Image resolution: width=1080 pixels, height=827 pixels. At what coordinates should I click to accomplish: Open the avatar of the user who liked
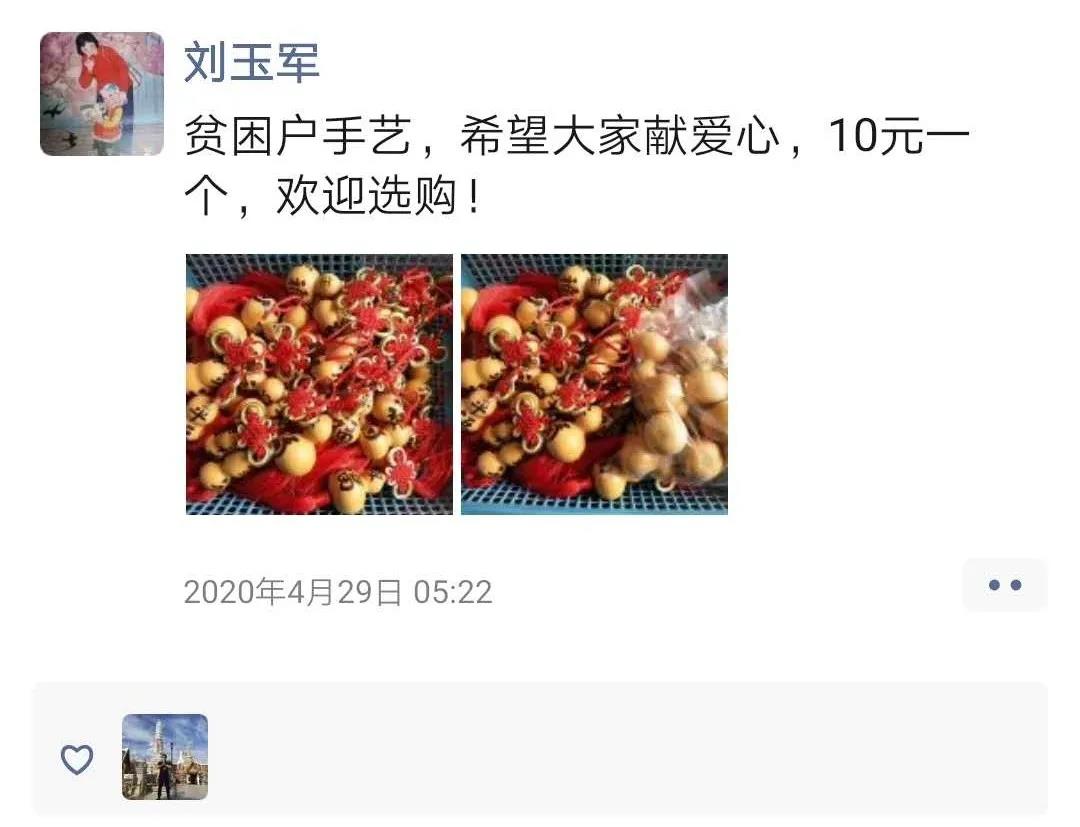click(165, 757)
